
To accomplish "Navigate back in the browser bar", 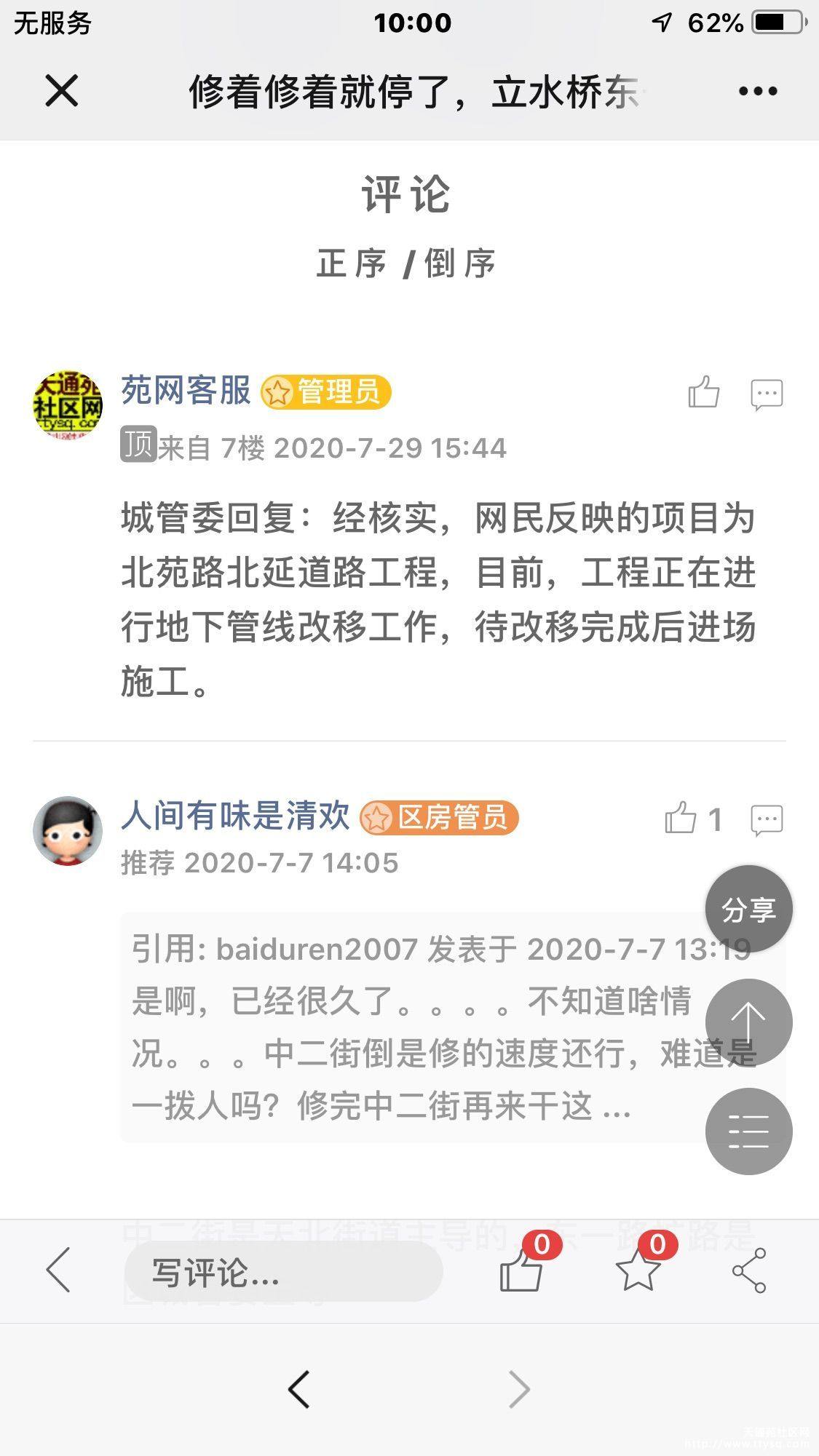I will (x=299, y=1390).
